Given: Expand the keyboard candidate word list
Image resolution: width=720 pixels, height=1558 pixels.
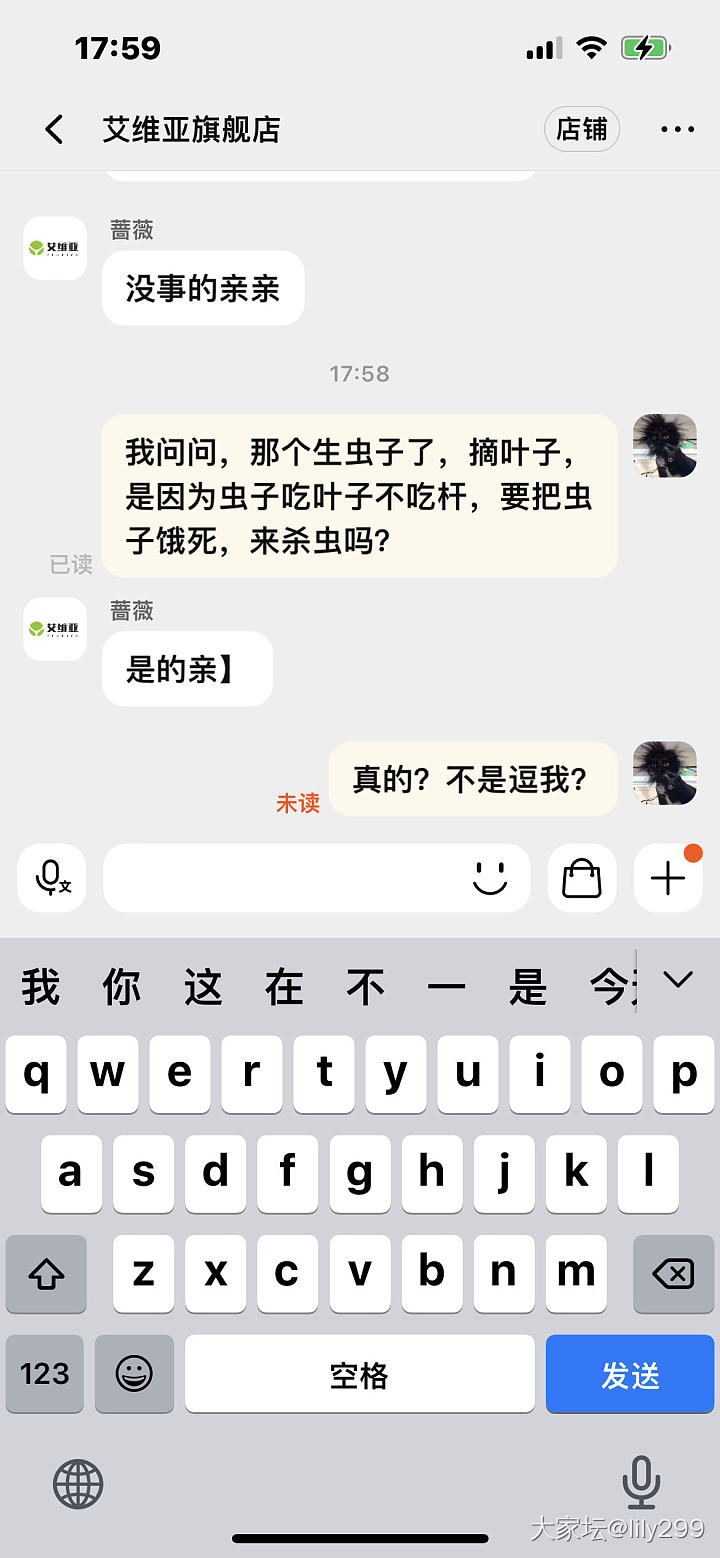Looking at the screenshot, I should 678,980.
